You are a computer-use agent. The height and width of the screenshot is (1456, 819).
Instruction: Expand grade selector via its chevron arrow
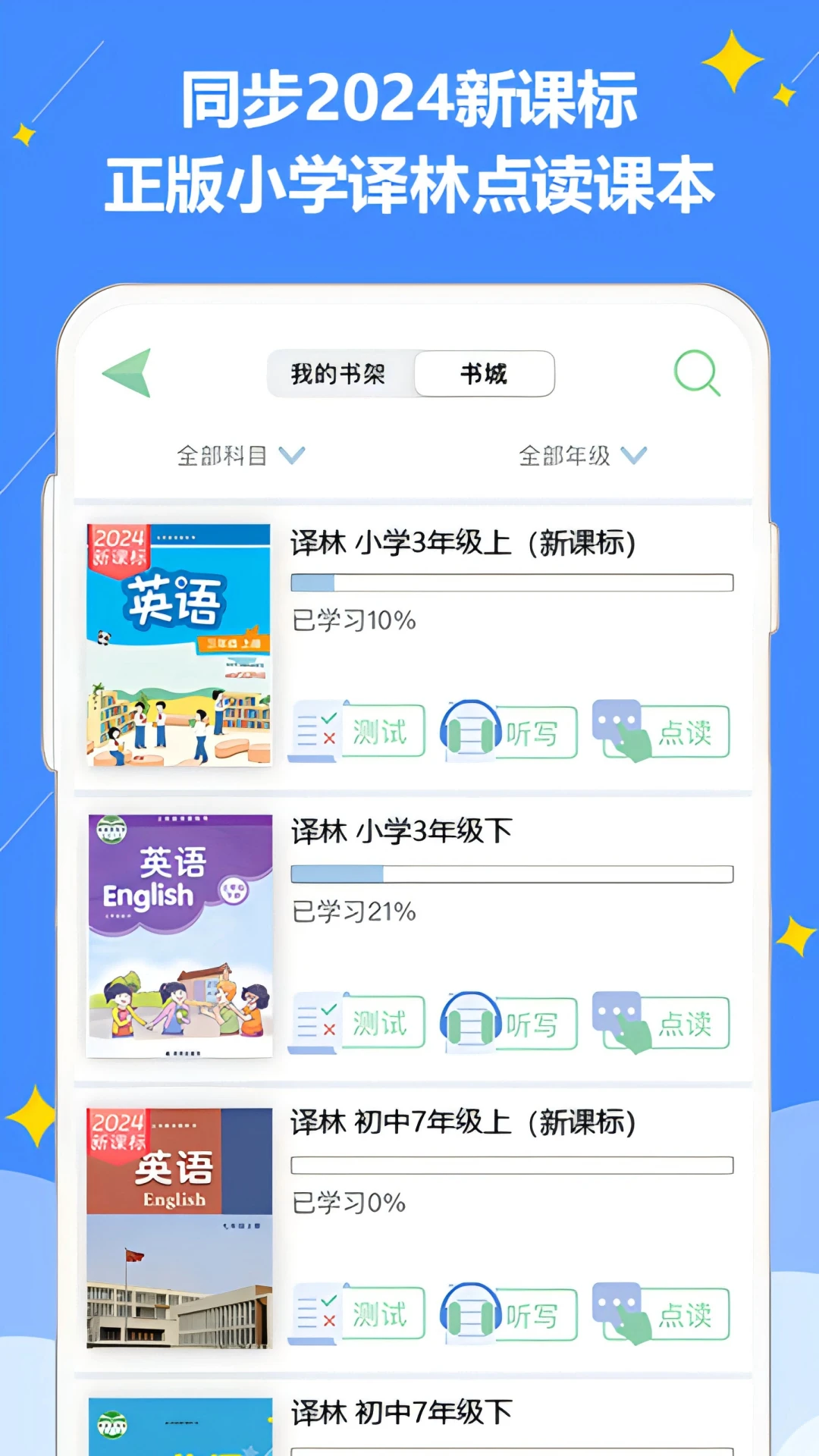(x=632, y=455)
